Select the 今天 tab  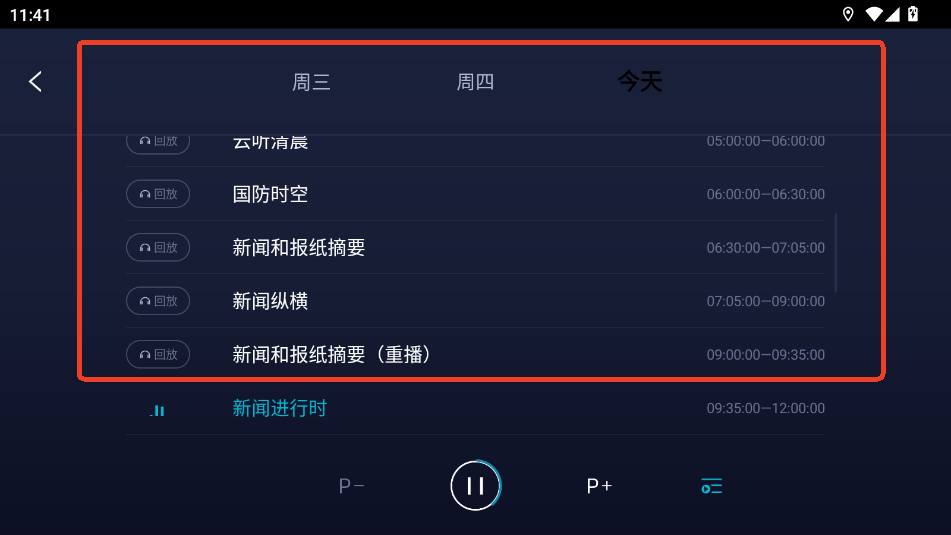640,82
